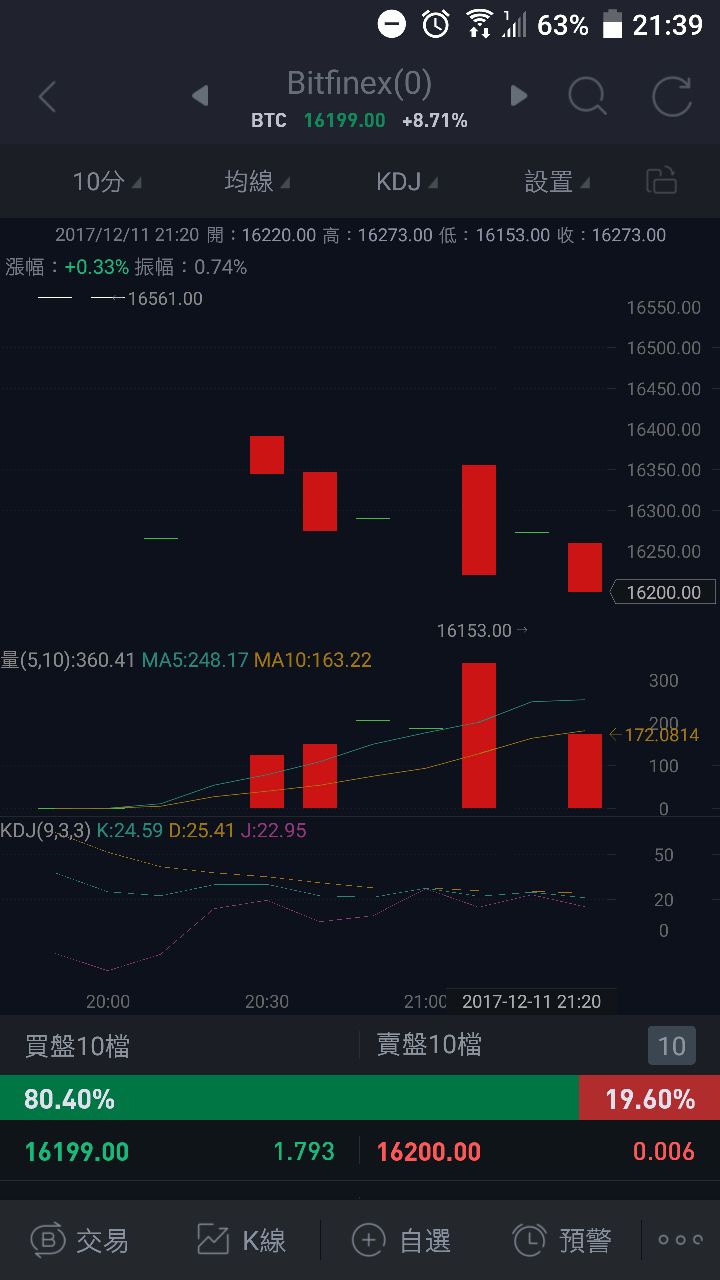Open the 10分 interval dropdown
Viewport: 720px width, 1280px height.
pos(107,182)
